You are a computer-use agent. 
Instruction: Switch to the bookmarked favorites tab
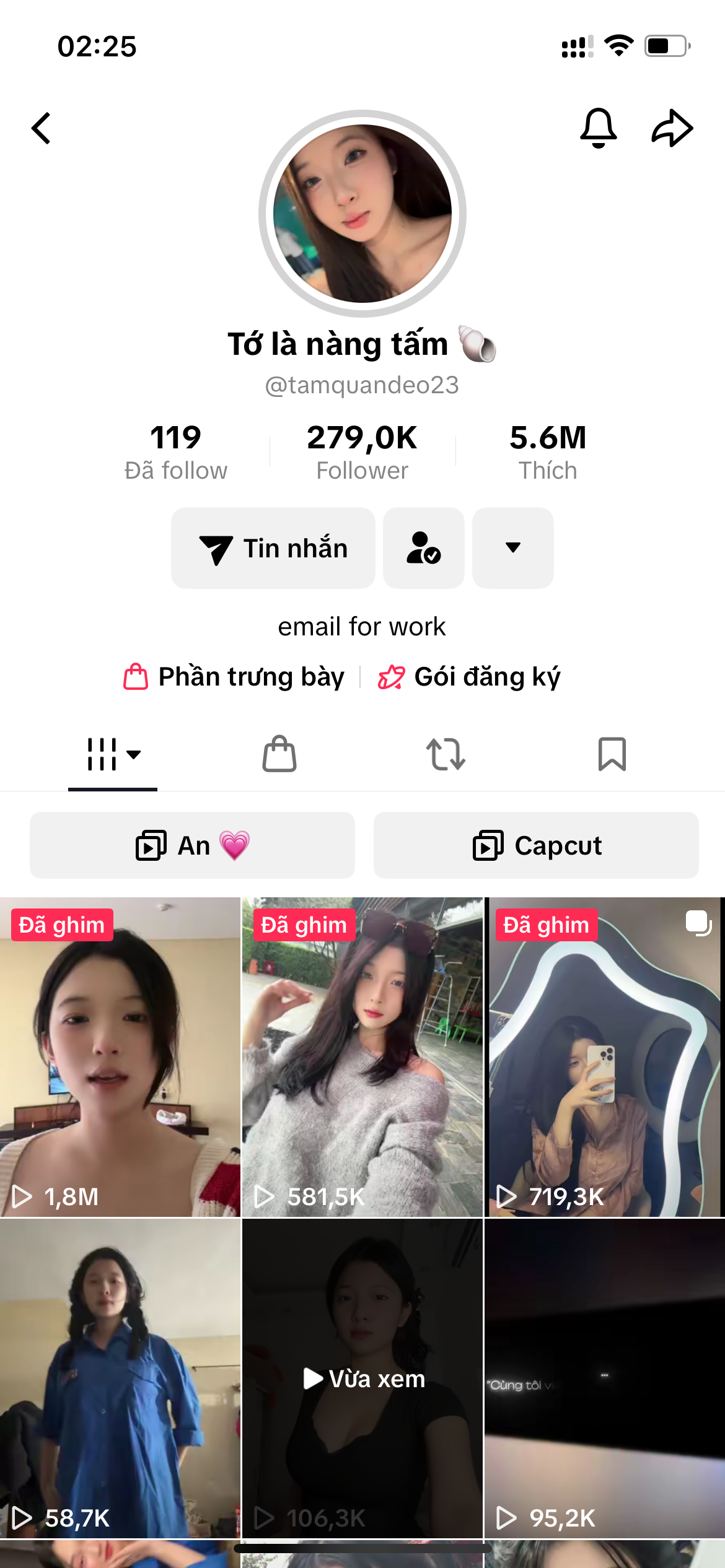point(612,754)
